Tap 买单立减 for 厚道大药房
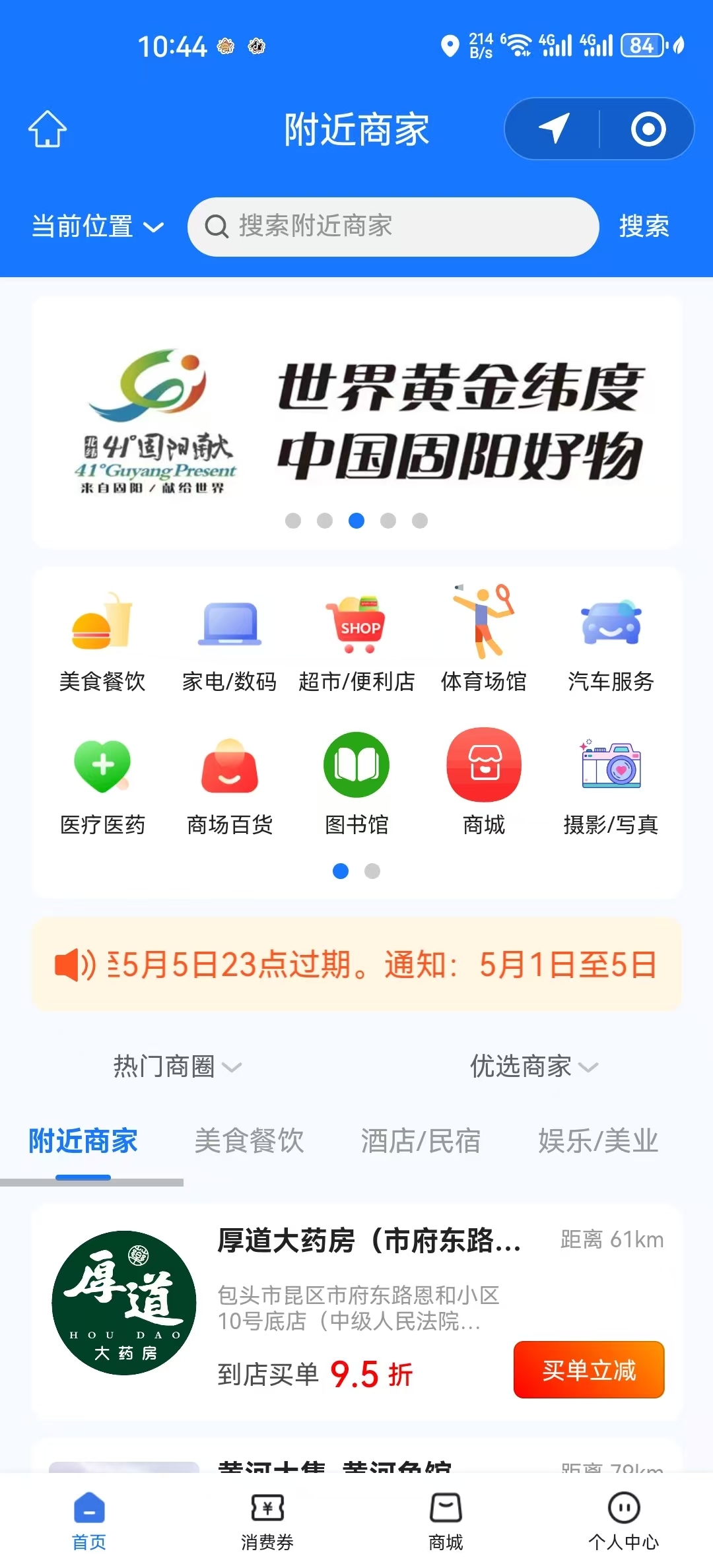Image resolution: width=713 pixels, height=1568 pixels. pos(589,1369)
